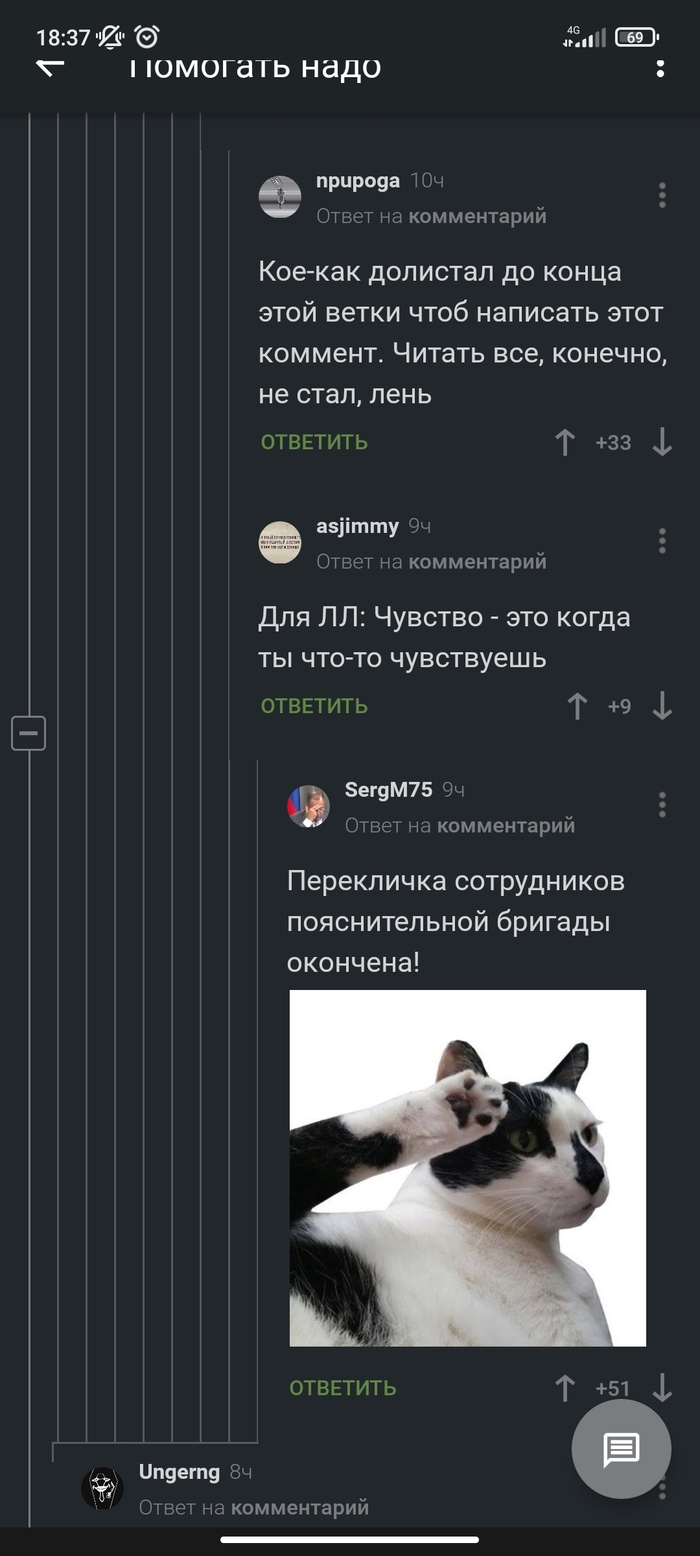Open npupoga's user profile name
This screenshot has height=1556, width=700.
[x=357, y=181]
